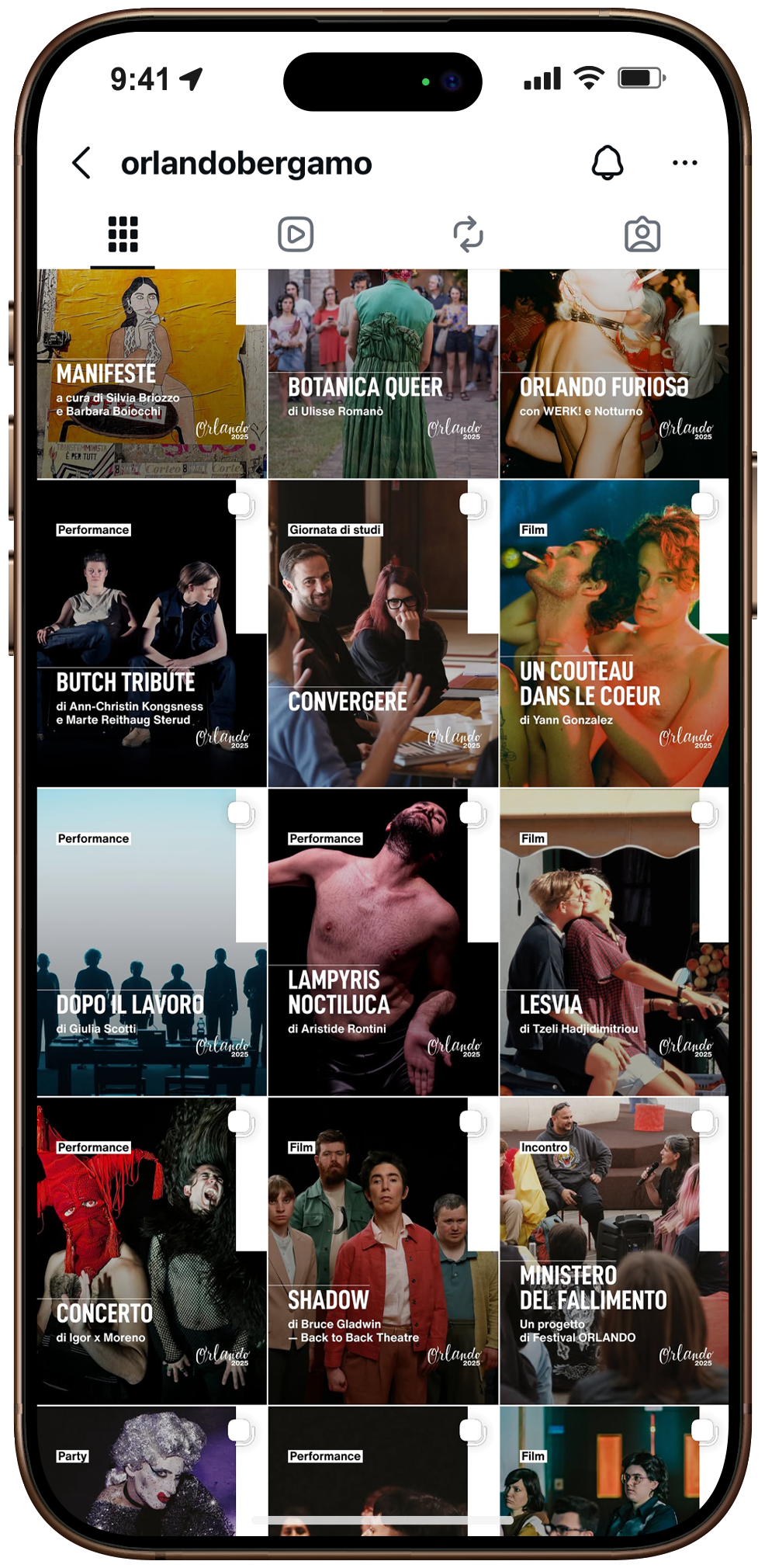Switch to the Reels tab
Viewport: 765px width, 1568px height.
pos(296,234)
